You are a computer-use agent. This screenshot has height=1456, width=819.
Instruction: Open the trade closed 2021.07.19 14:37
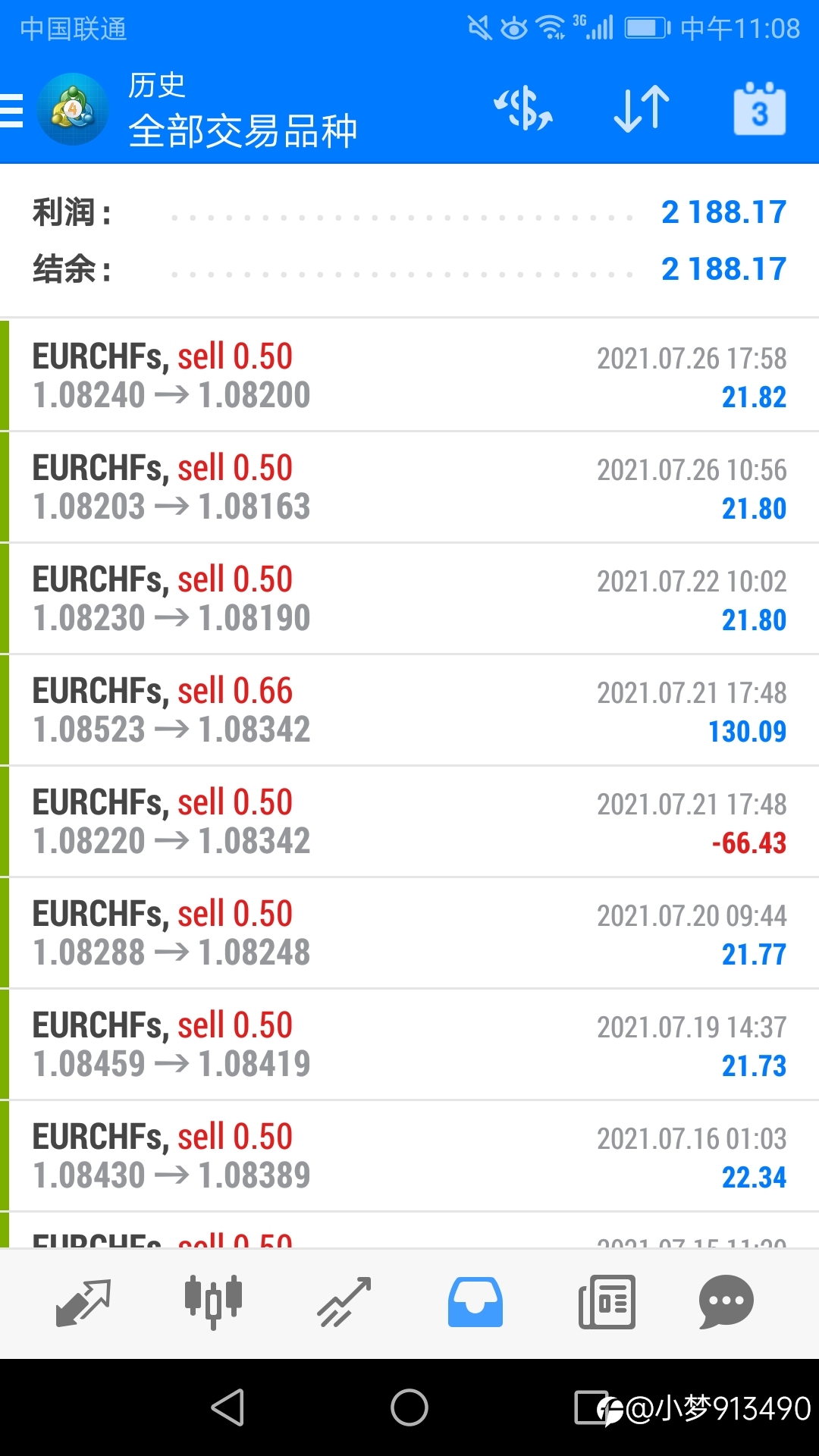[409, 1044]
